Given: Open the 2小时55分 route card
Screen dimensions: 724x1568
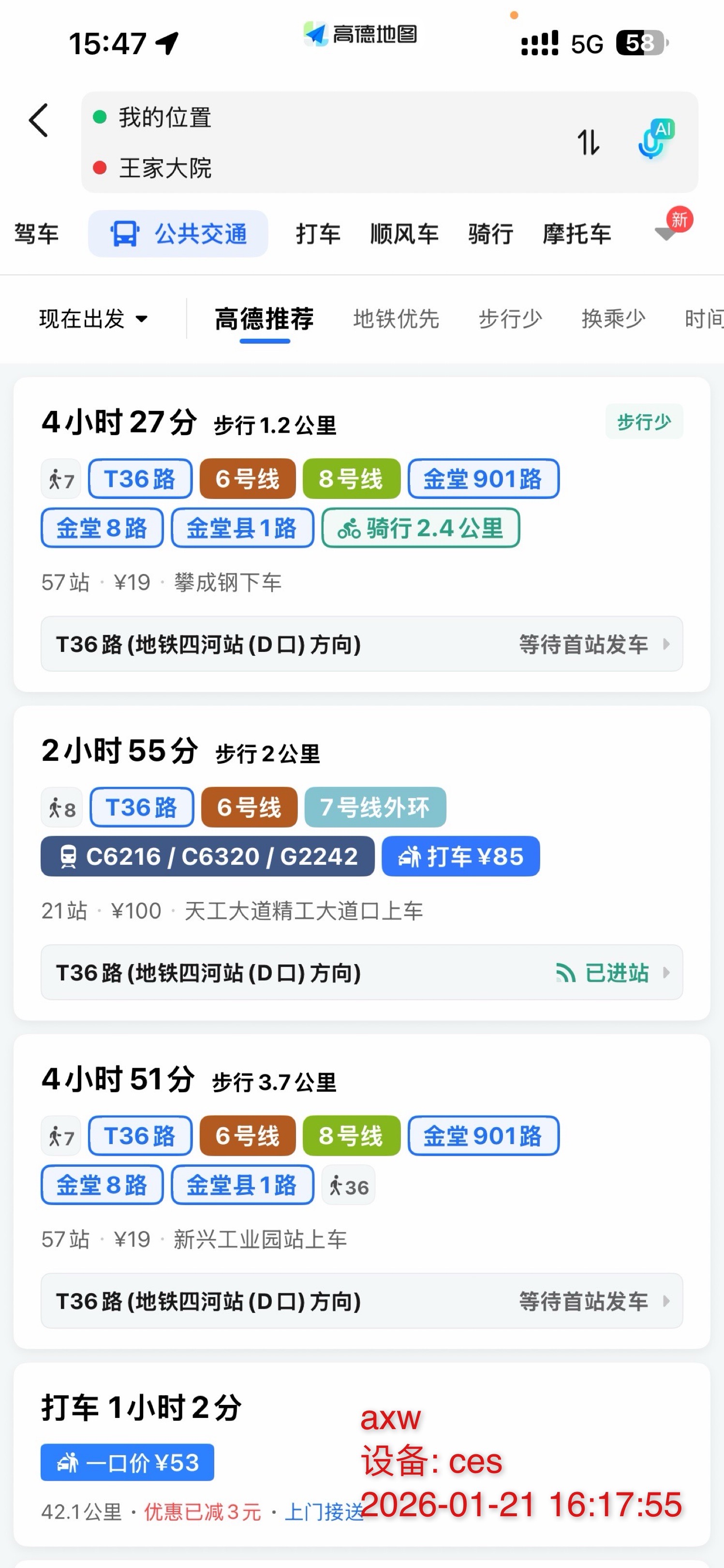Looking at the screenshot, I should coord(361,750).
